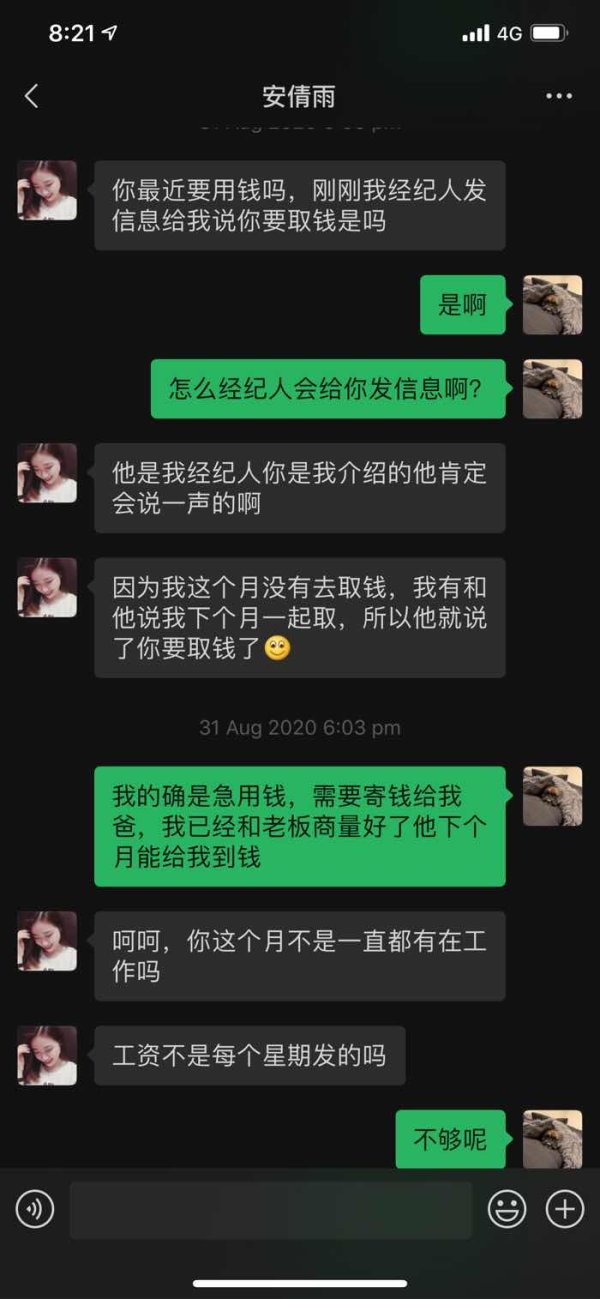Open the emoji sticker picker
600x1299 pixels.
(x=507, y=1210)
